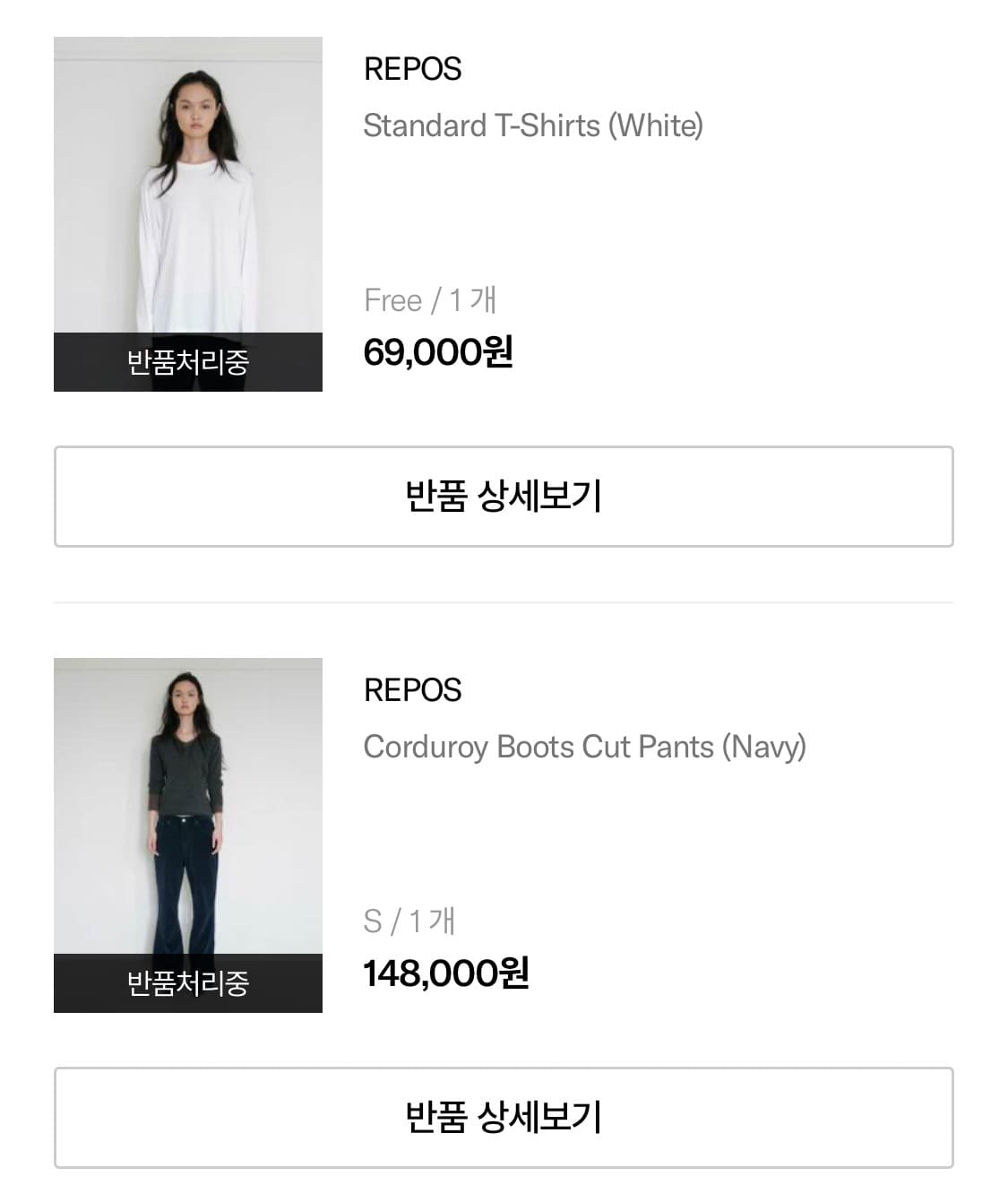
Task: Select the REPOS brand link above Corduroy Pants
Action: [411, 690]
